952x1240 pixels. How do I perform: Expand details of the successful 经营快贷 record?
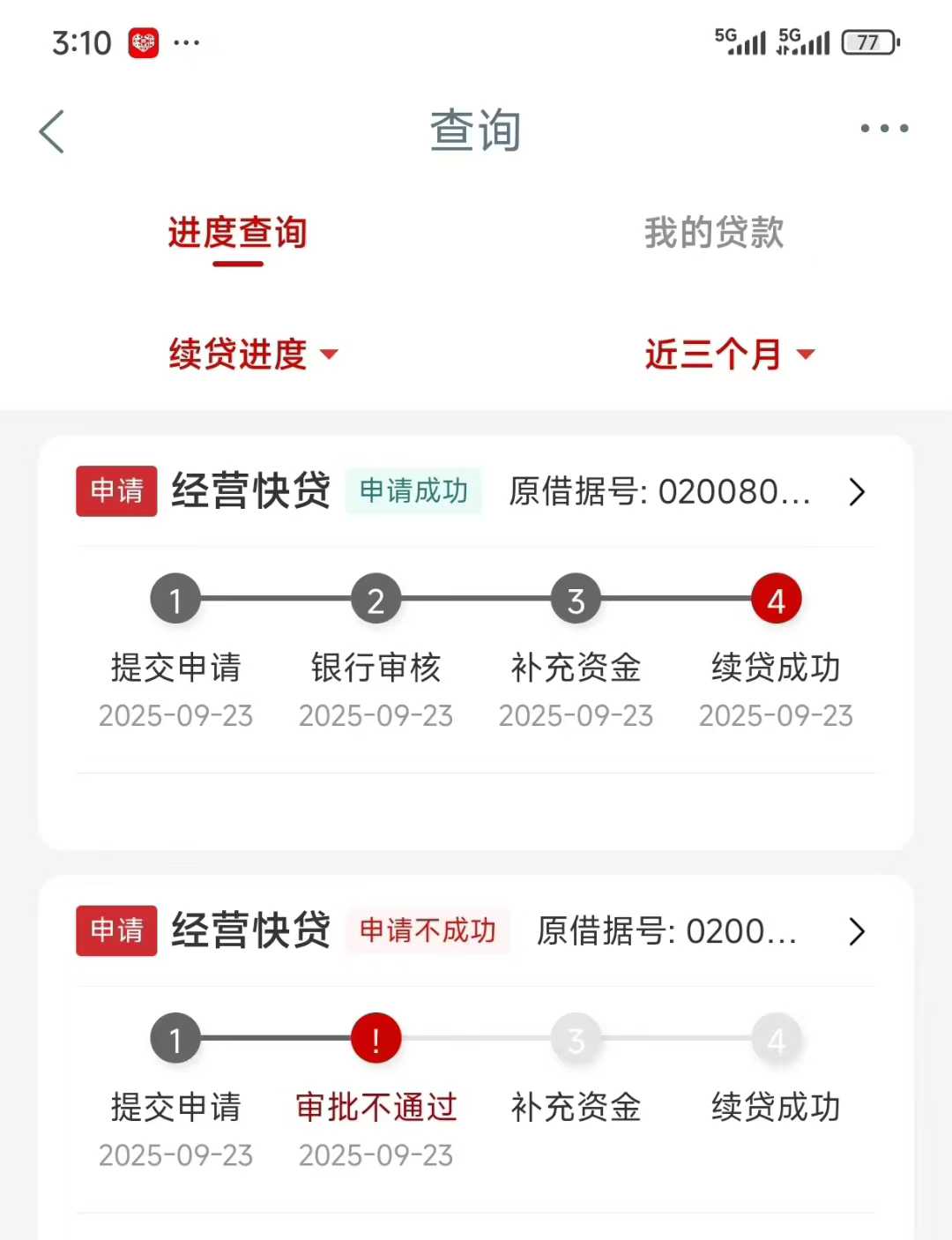click(854, 491)
